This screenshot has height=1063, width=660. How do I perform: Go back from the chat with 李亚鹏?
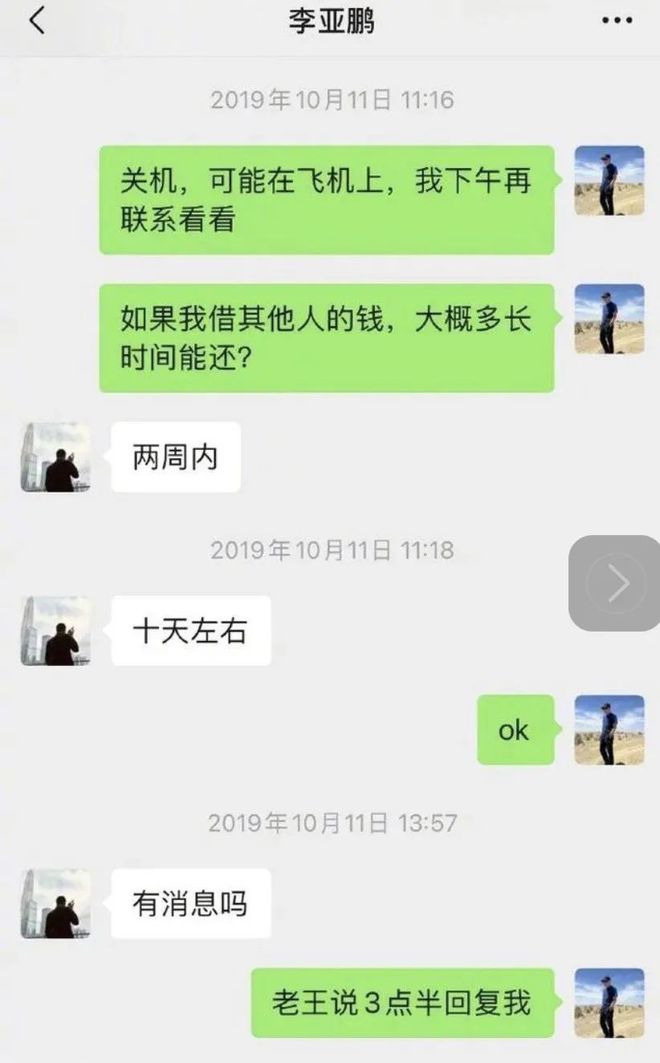coord(37,21)
